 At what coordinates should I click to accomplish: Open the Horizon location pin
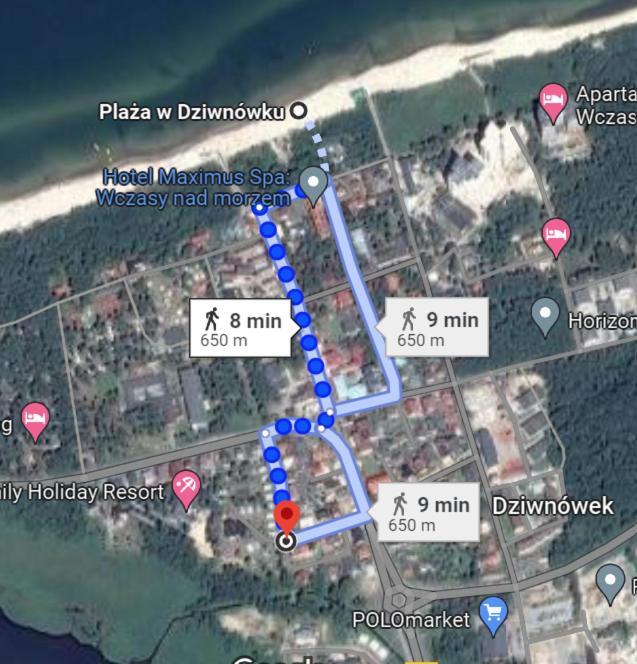(x=545, y=315)
